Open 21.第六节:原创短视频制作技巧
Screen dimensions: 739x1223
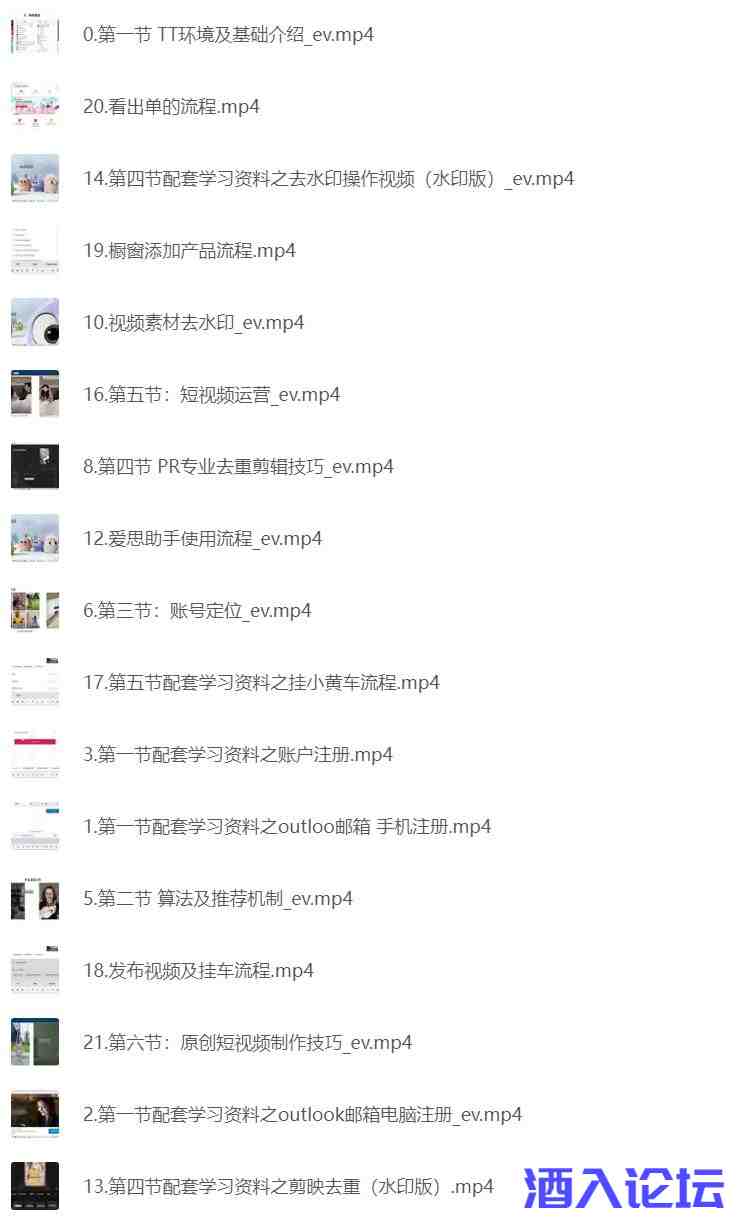click(x=247, y=1043)
